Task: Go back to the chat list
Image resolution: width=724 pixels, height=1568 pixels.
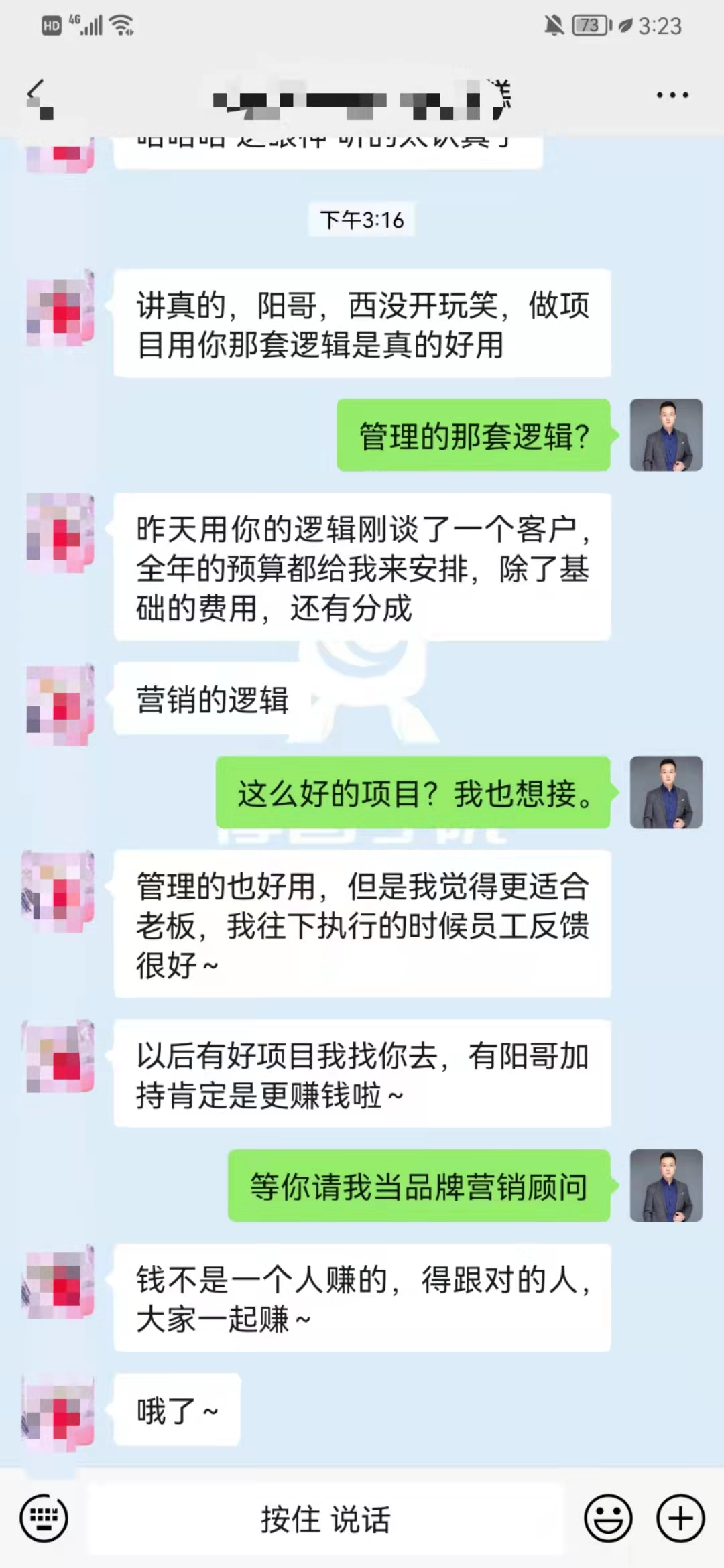Action: tap(36, 95)
